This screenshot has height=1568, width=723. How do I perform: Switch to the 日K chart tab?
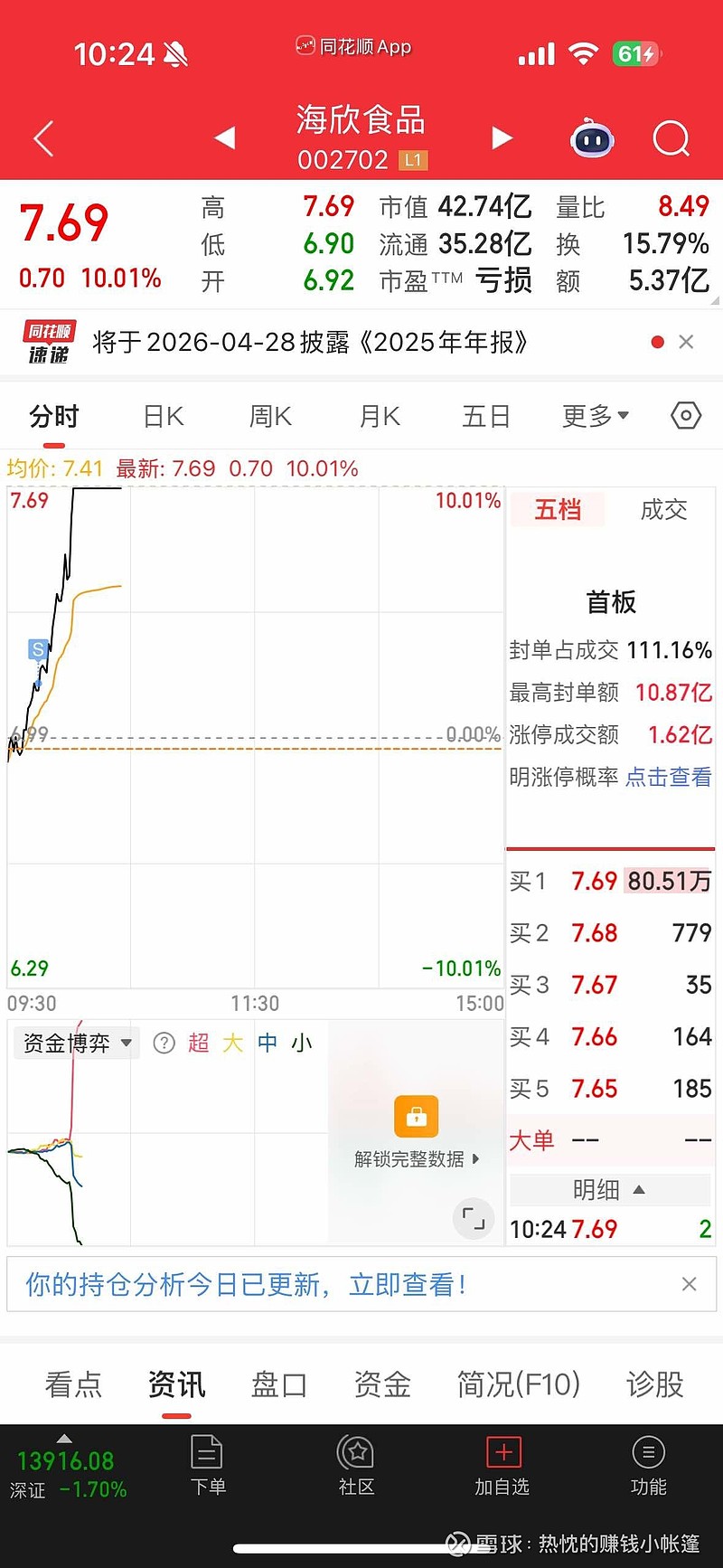(164, 417)
